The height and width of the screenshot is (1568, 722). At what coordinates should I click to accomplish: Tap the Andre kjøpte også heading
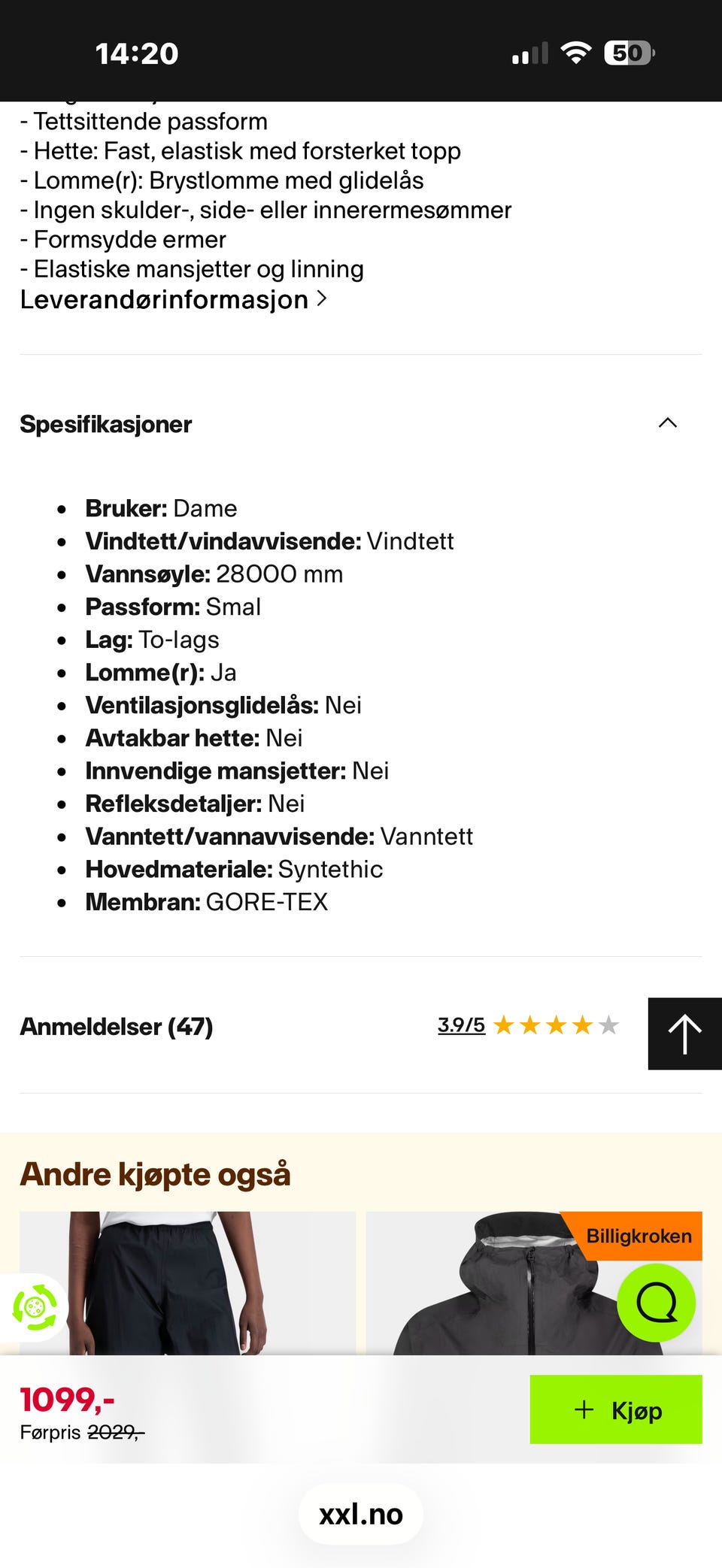(156, 1173)
